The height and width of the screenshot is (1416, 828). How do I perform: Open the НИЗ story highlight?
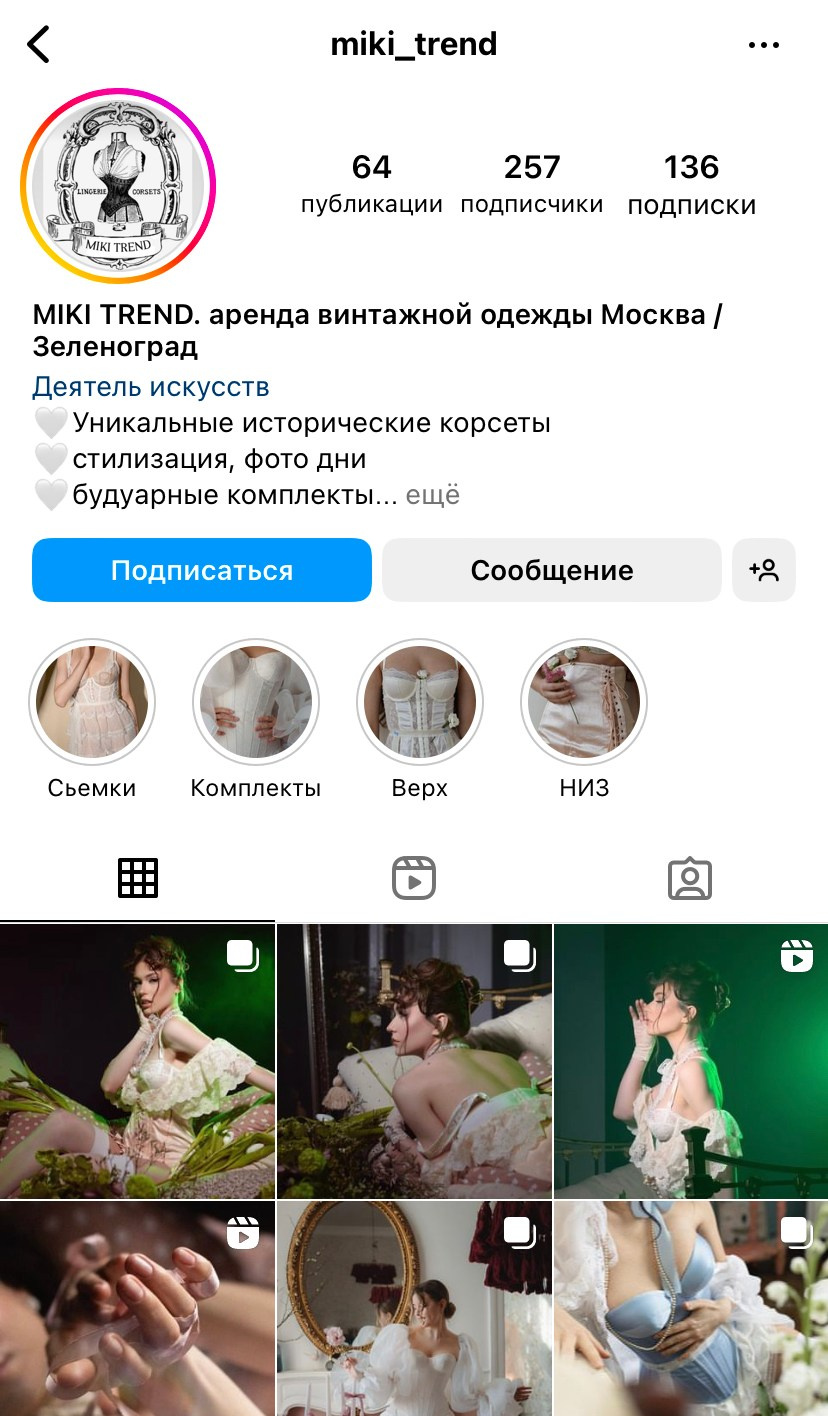pyautogui.click(x=583, y=702)
